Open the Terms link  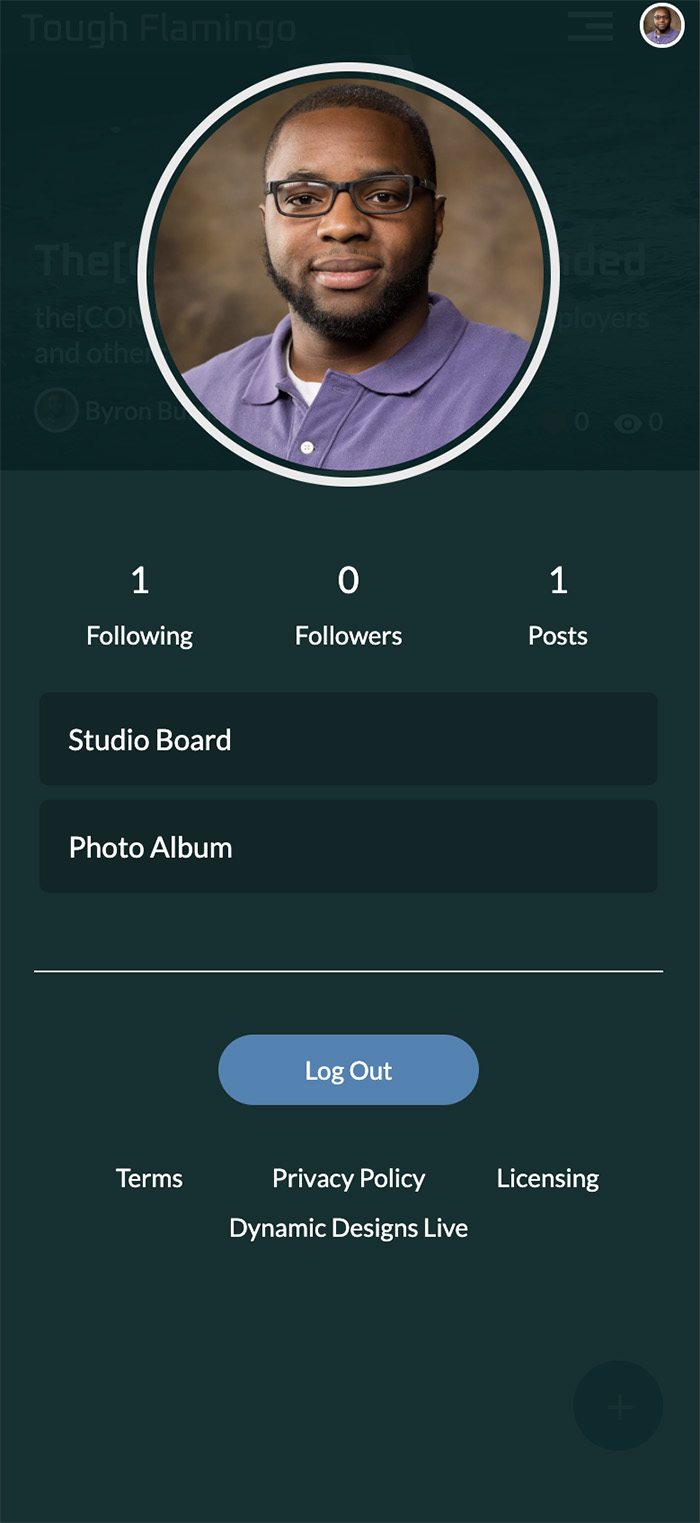click(x=149, y=1178)
